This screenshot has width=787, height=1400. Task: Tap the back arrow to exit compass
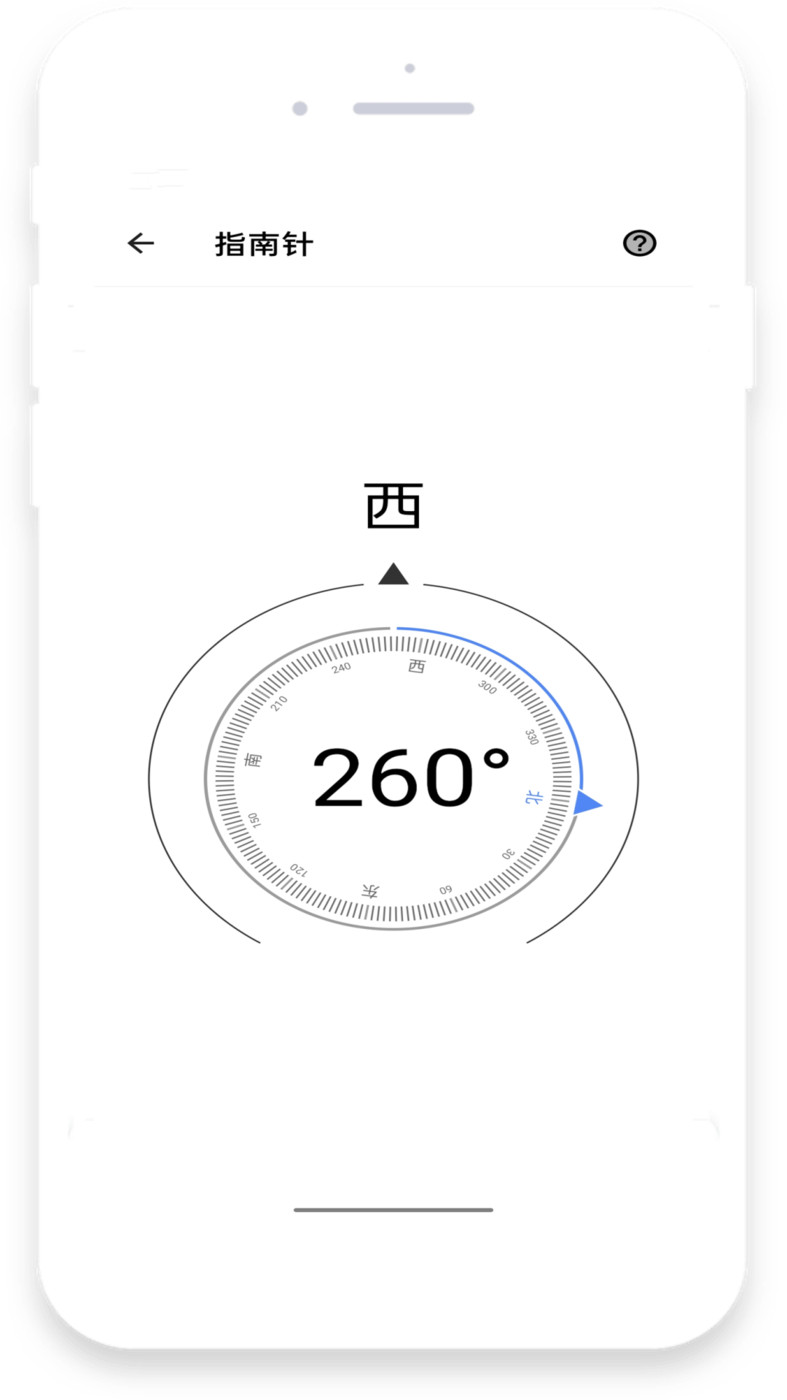[139, 243]
